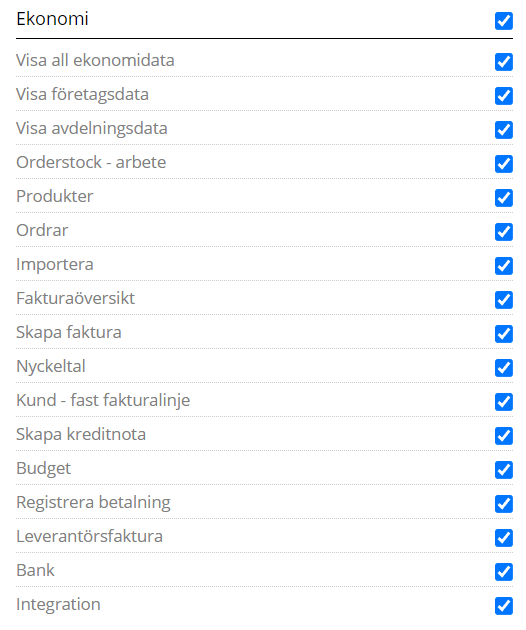Toggle the Leverantörsfaktura checkbox
The image size is (526, 630).
[503, 538]
